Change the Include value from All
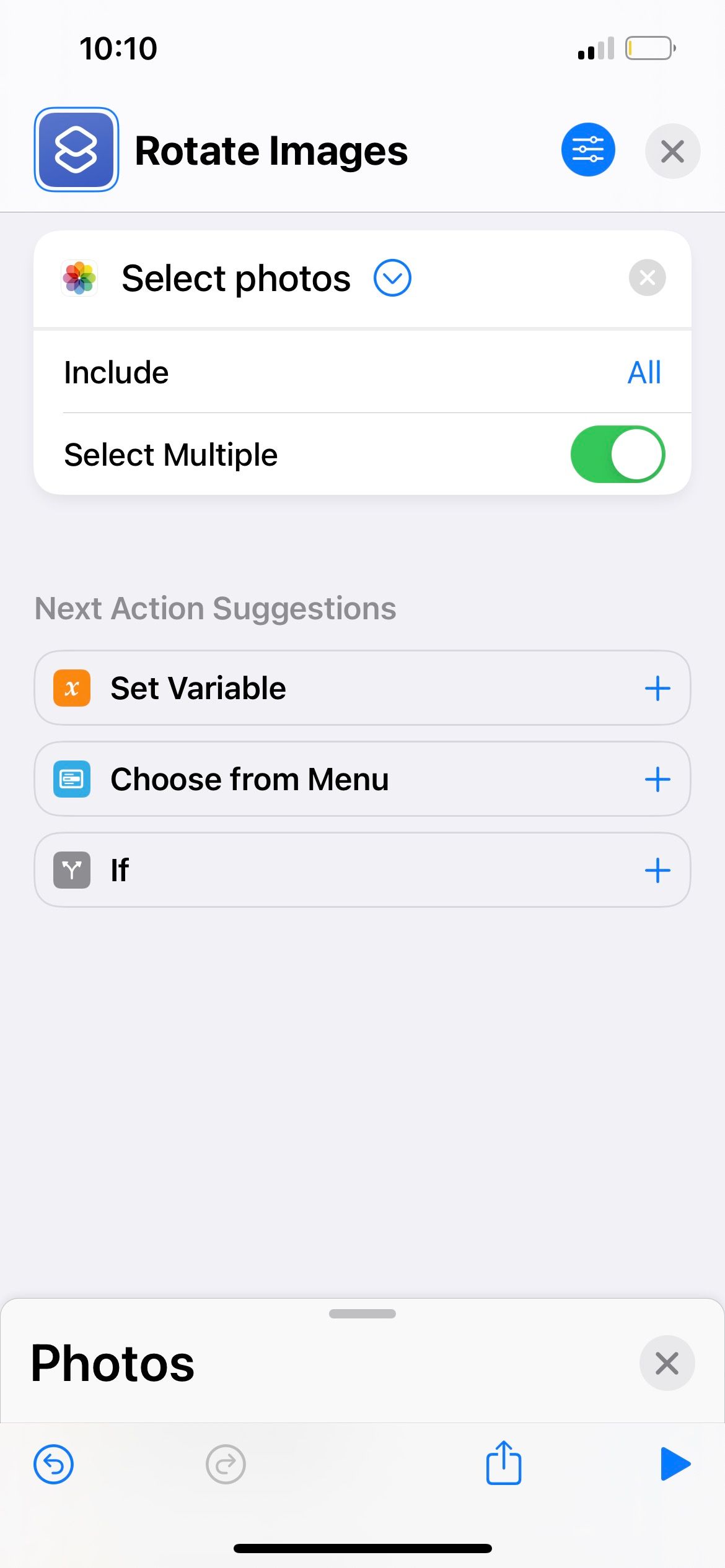 tap(644, 373)
